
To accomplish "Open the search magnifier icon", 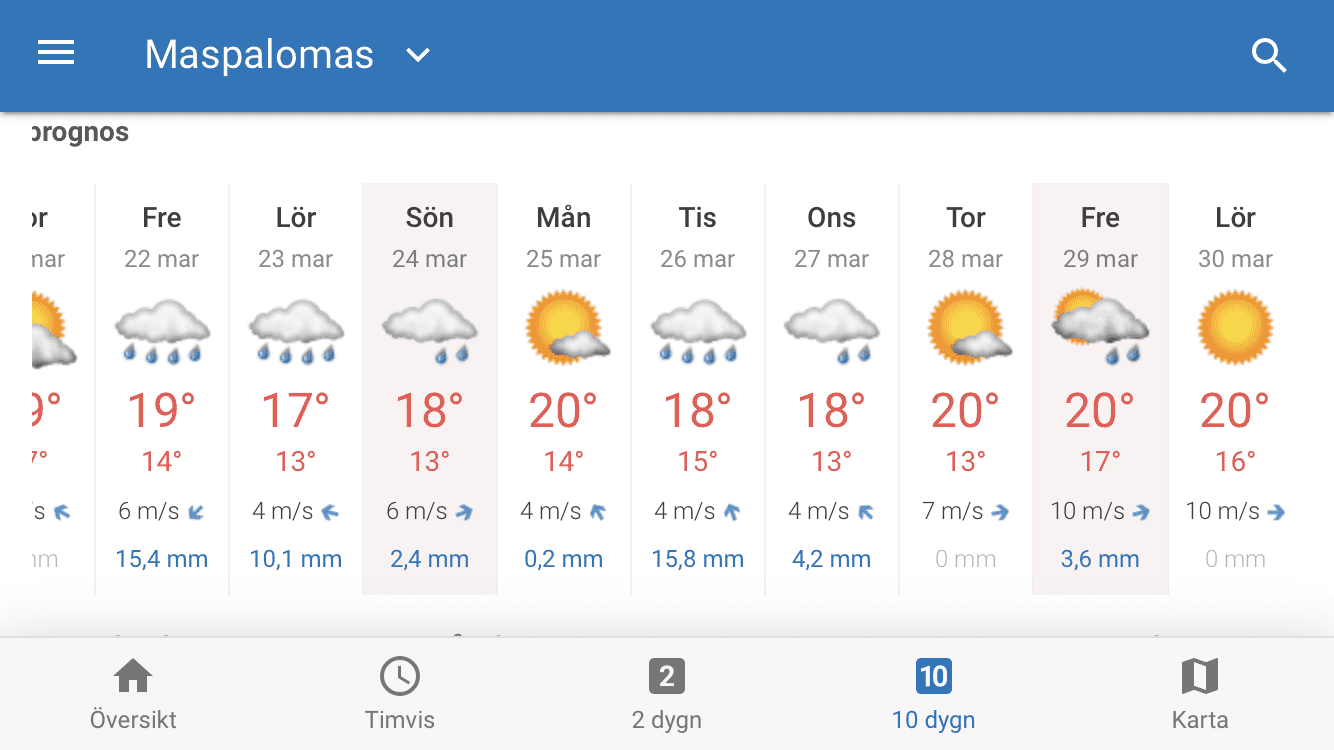I will pos(1269,55).
